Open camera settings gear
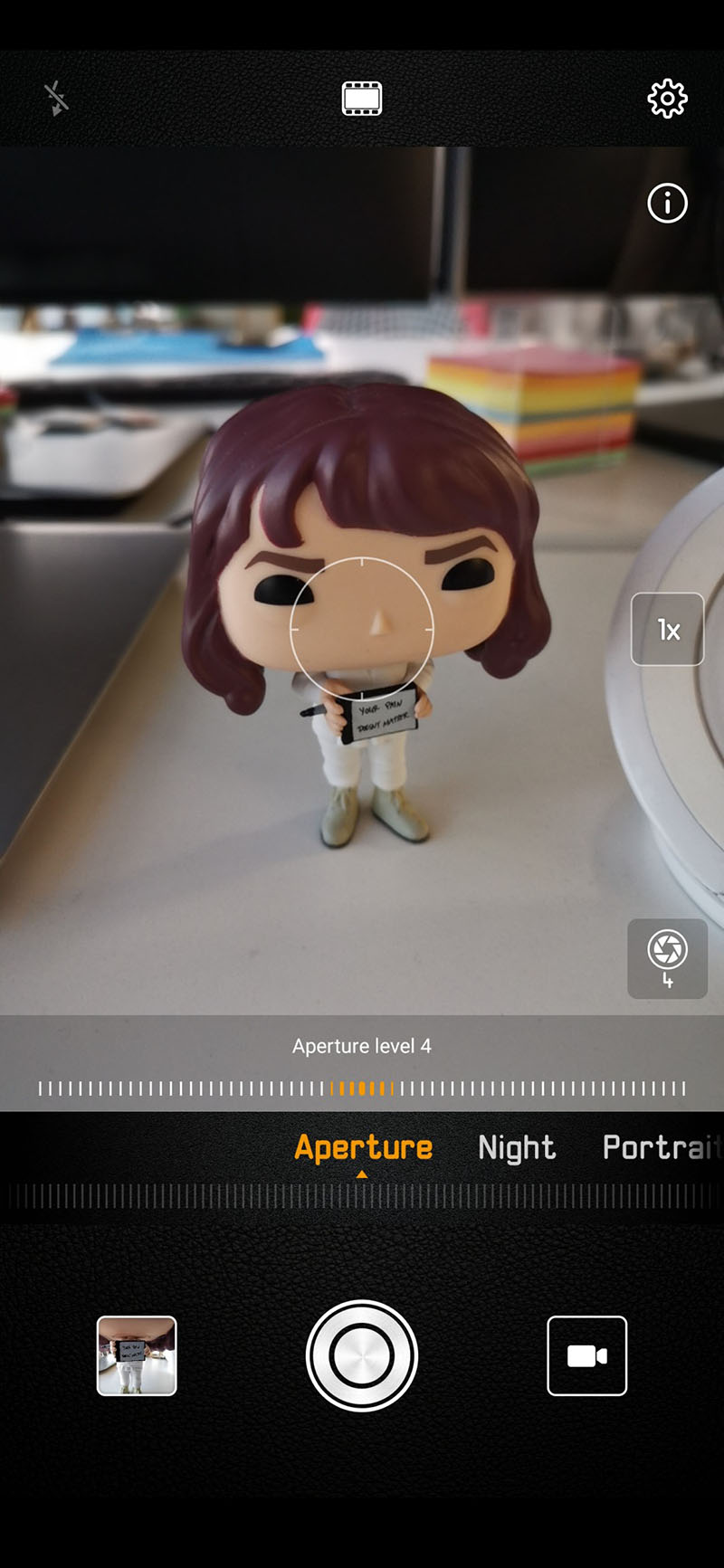The height and width of the screenshot is (1568, 724). [667, 99]
